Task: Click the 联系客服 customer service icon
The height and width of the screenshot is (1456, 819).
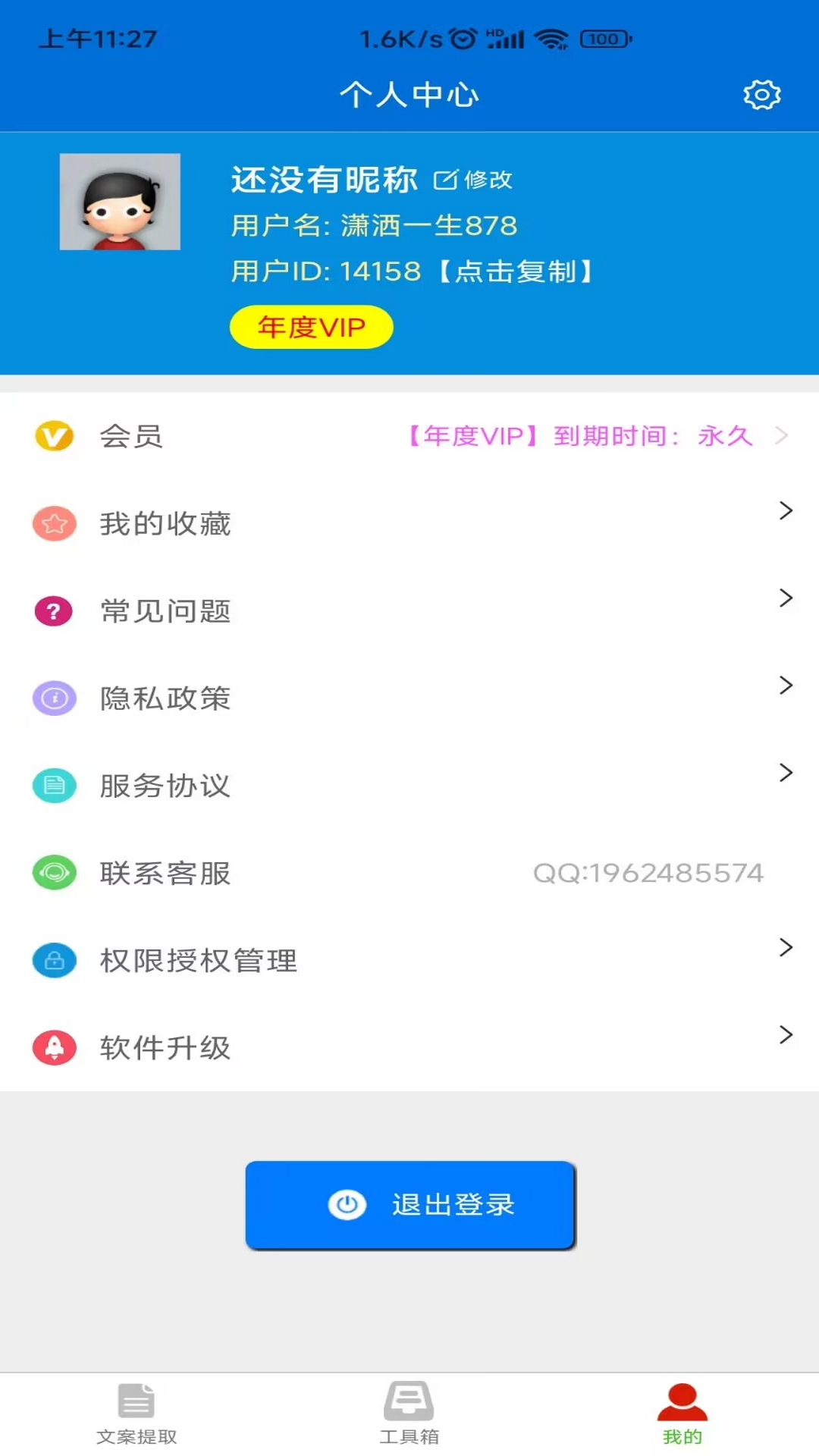Action: 53,872
